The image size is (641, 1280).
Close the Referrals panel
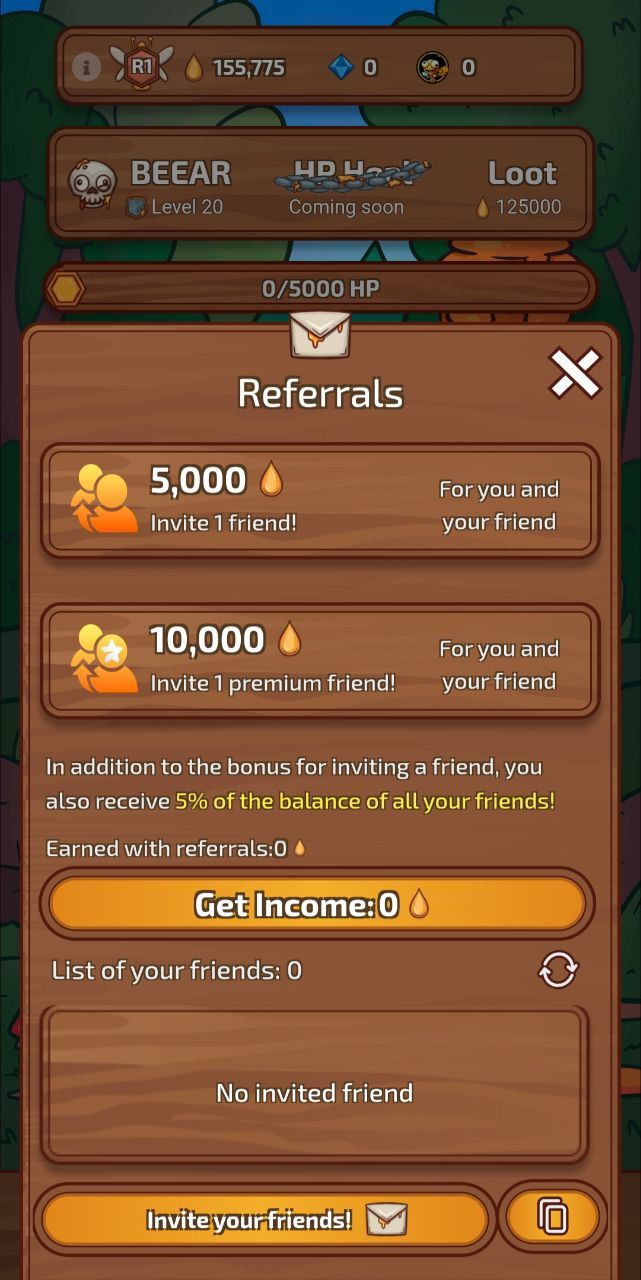[575, 374]
